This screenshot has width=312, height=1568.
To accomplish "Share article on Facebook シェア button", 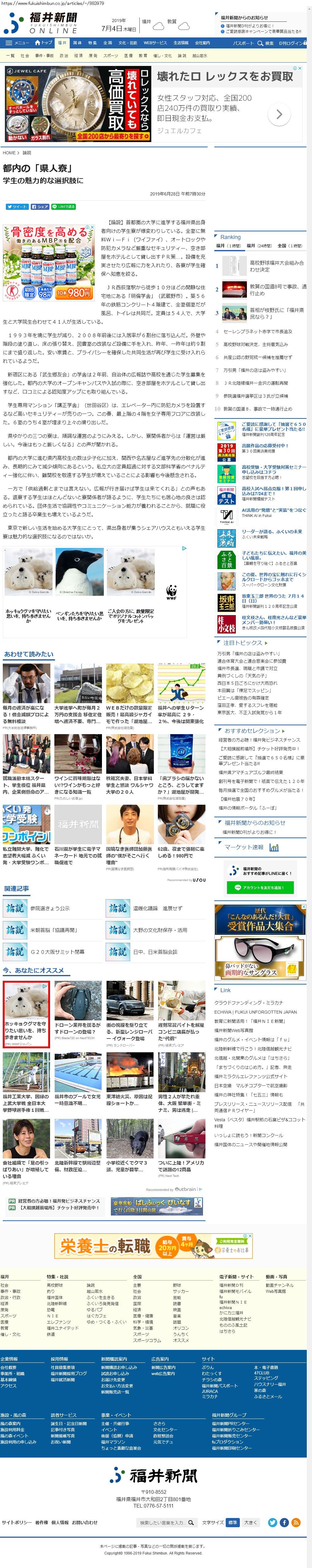I will coord(40,207).
